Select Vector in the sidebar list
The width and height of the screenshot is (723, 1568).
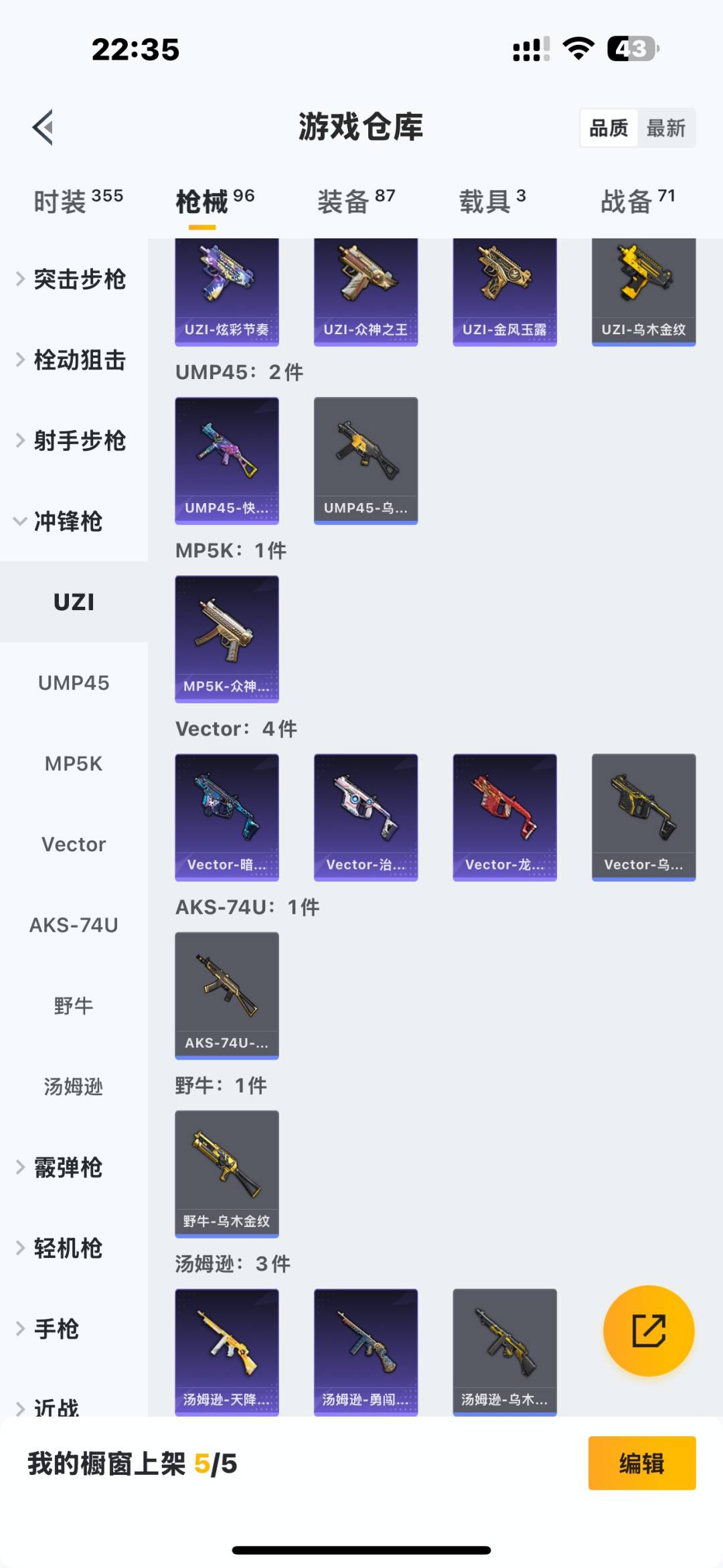[x=74, y=845]
